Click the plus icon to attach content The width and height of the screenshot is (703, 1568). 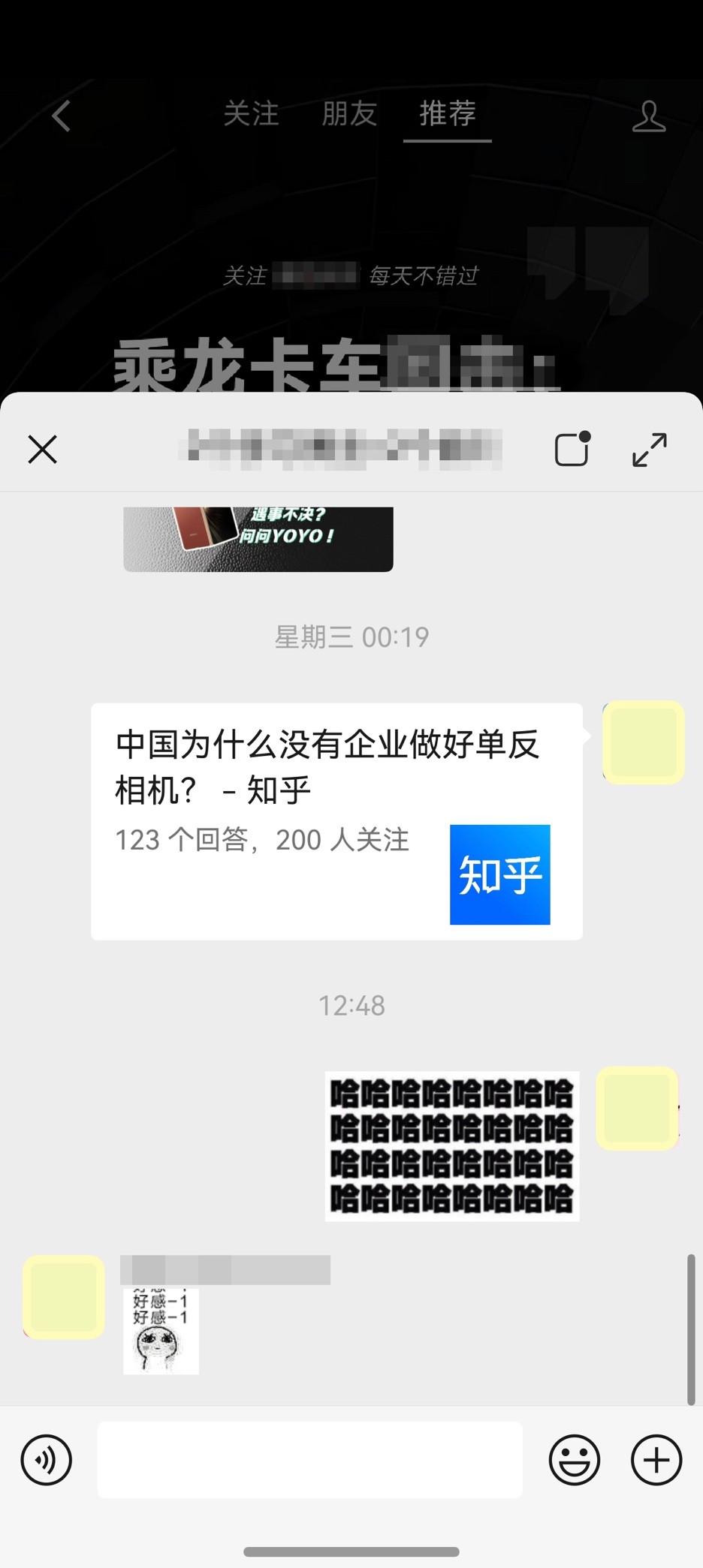point(656,1460)
